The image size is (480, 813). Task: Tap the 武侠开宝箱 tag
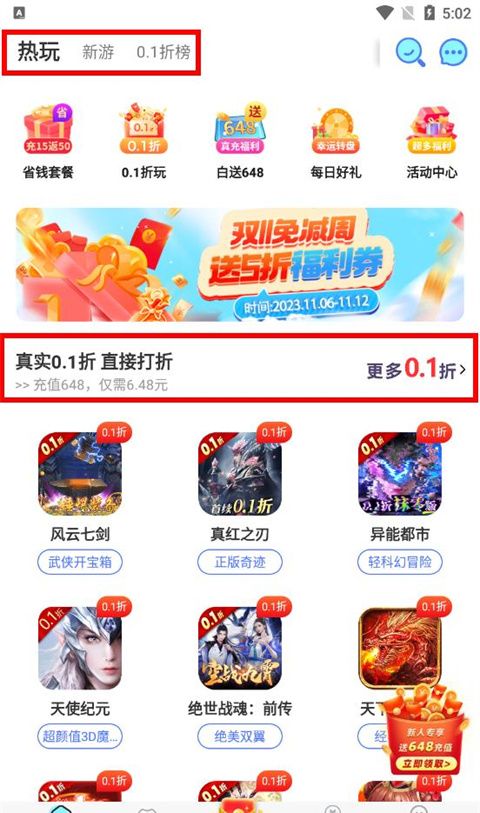pos(80,562)
